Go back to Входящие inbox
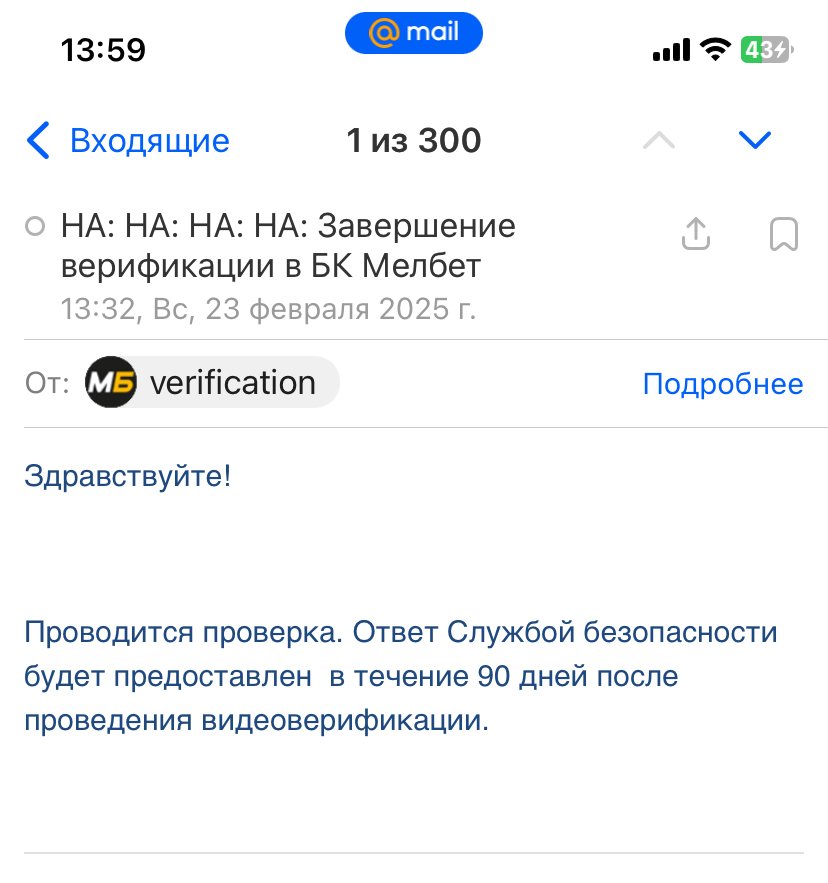This screenshot has height=883, width=828. pyautogui.click(x=128, y=141)
